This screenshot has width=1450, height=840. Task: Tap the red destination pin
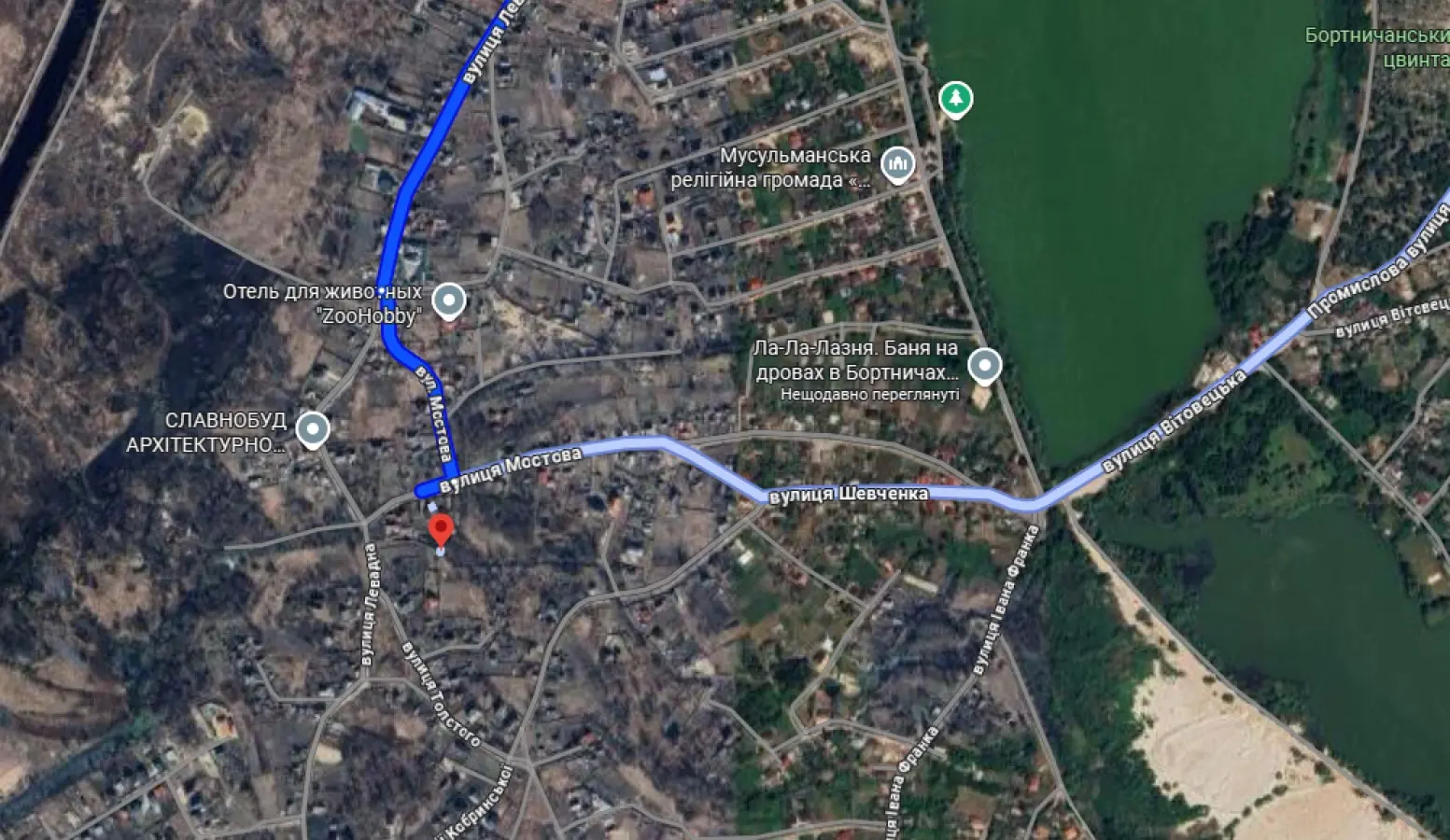pos(441,530)
